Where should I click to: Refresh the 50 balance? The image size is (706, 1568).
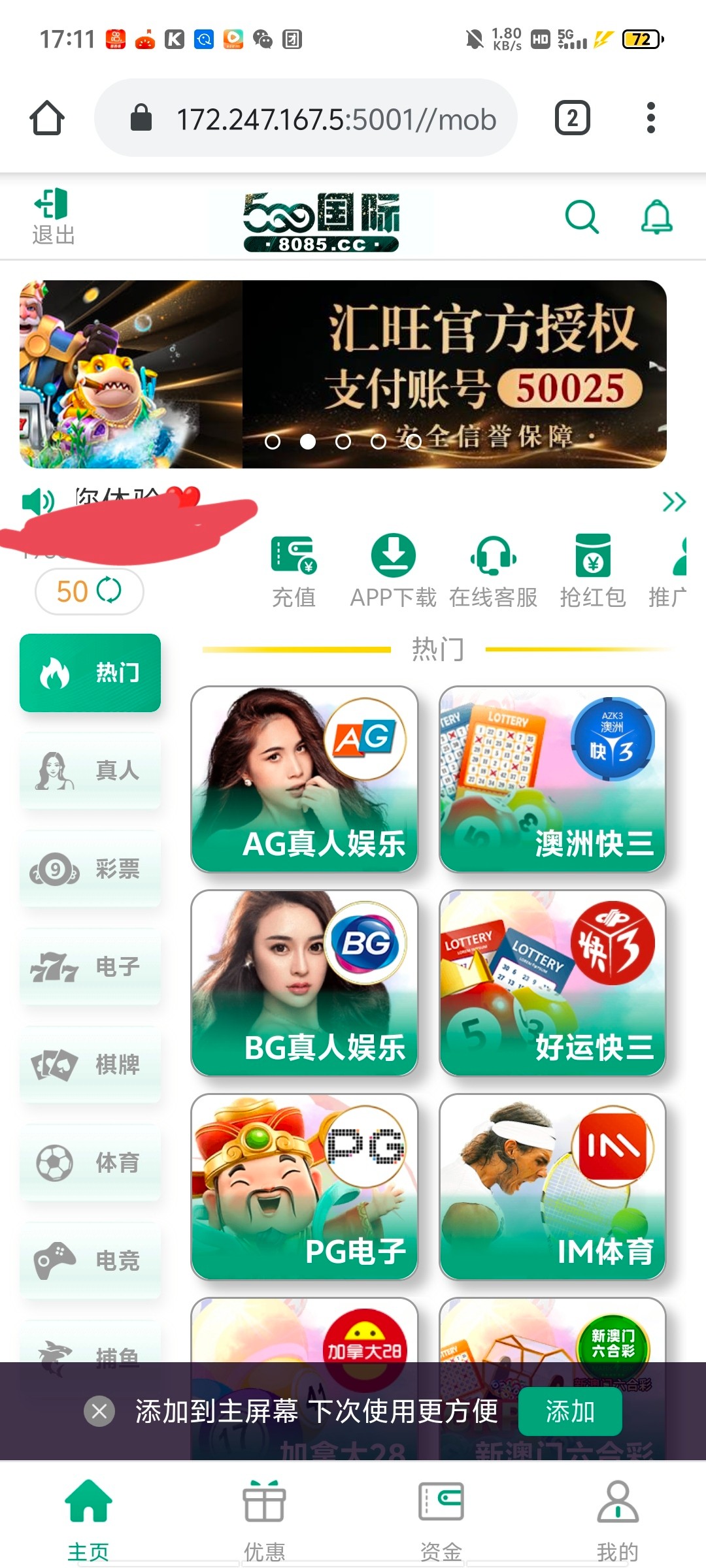109,591
